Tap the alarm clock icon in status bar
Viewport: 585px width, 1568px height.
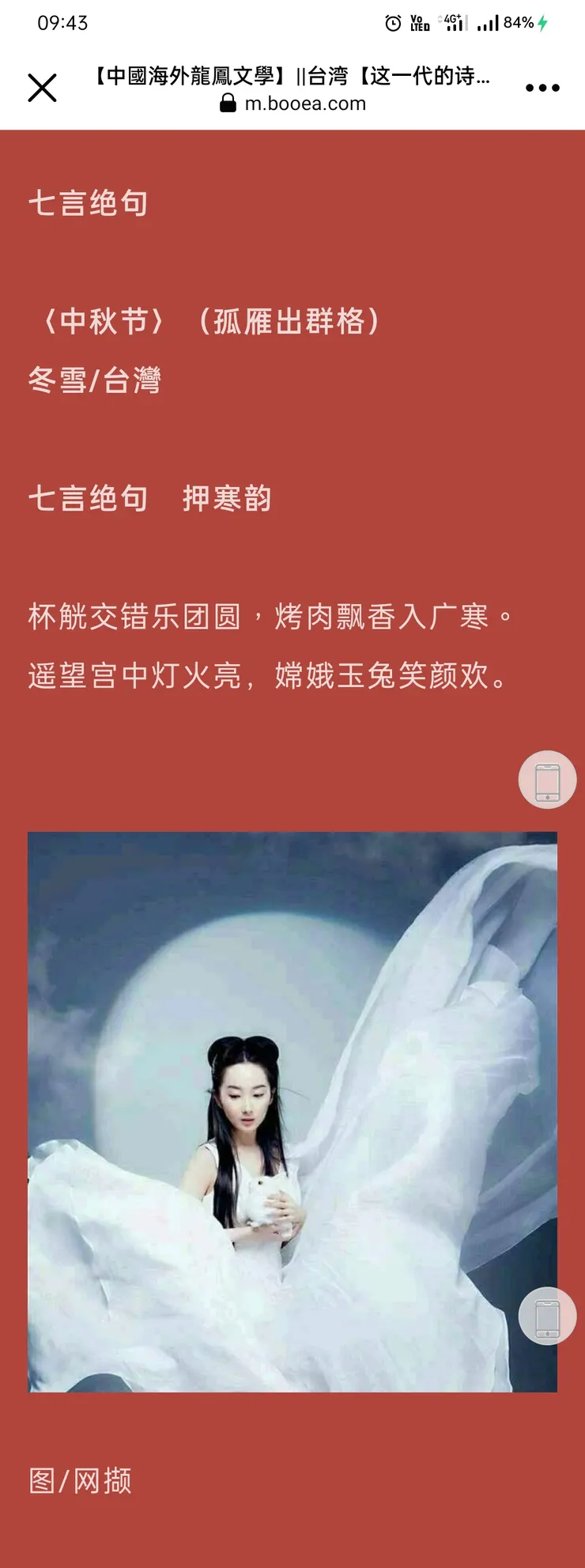[391, 24]
